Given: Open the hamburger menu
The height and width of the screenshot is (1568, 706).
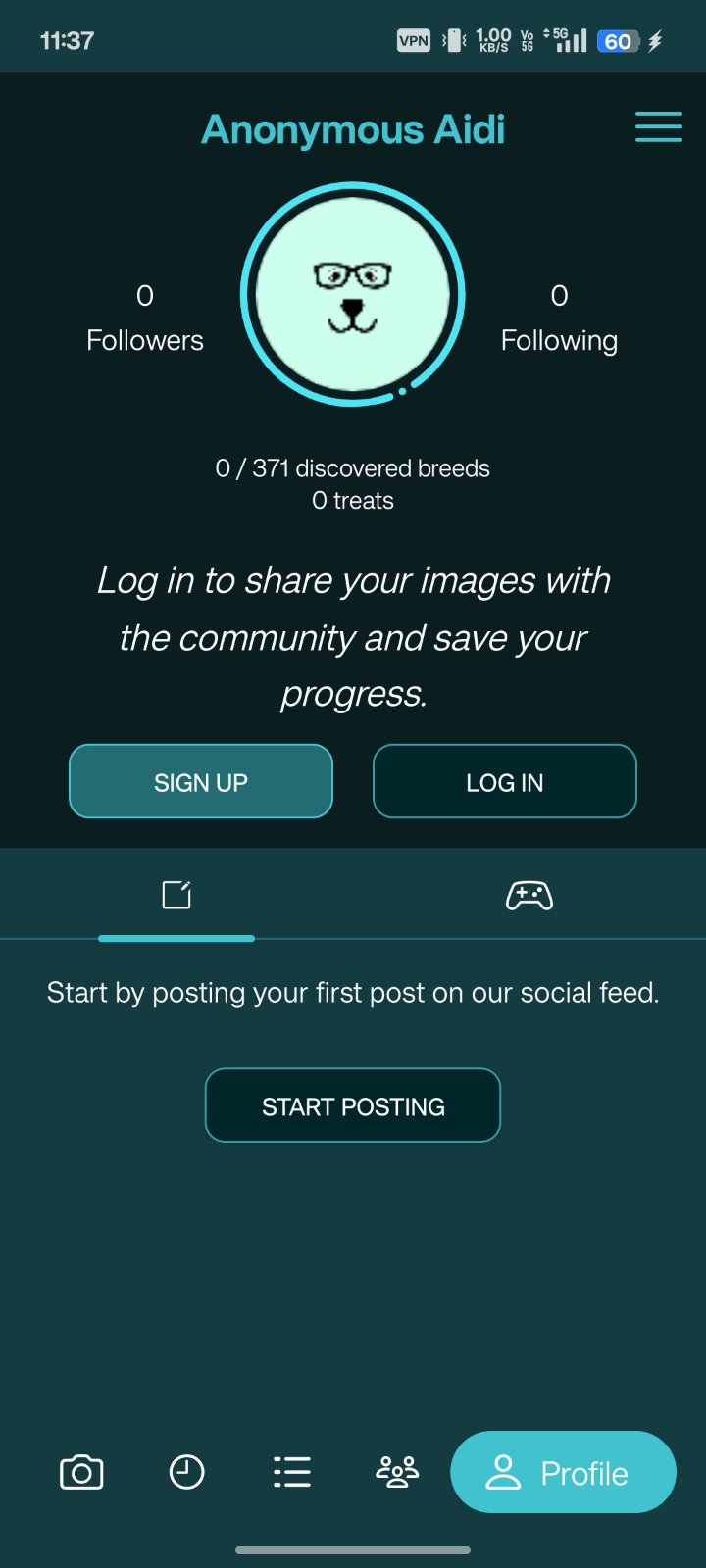Looking at the screenshot, I should (x=658, y=127).
